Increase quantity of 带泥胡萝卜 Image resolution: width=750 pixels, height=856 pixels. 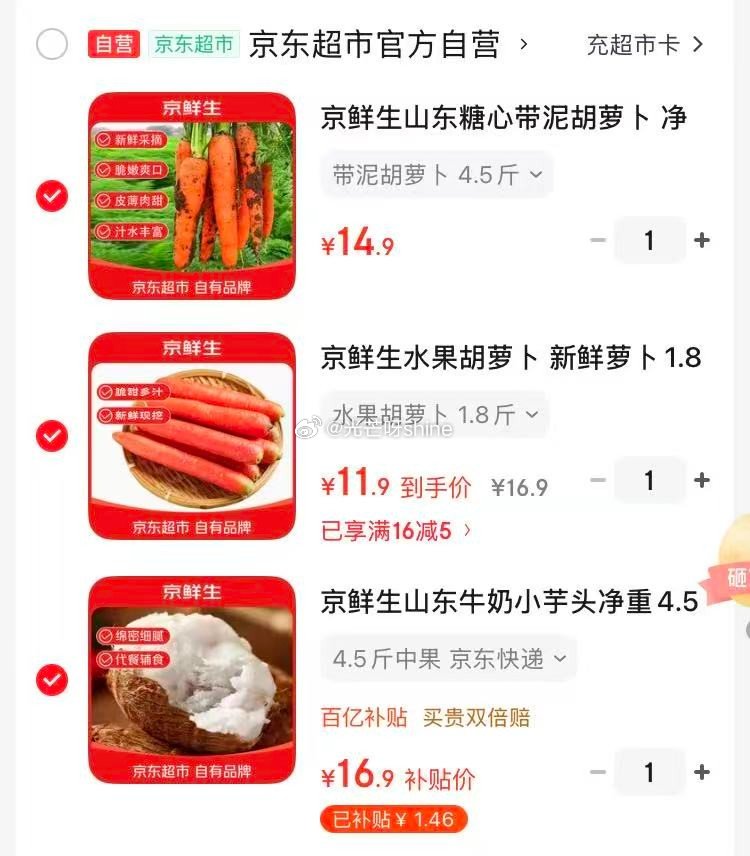coord(700,240)
